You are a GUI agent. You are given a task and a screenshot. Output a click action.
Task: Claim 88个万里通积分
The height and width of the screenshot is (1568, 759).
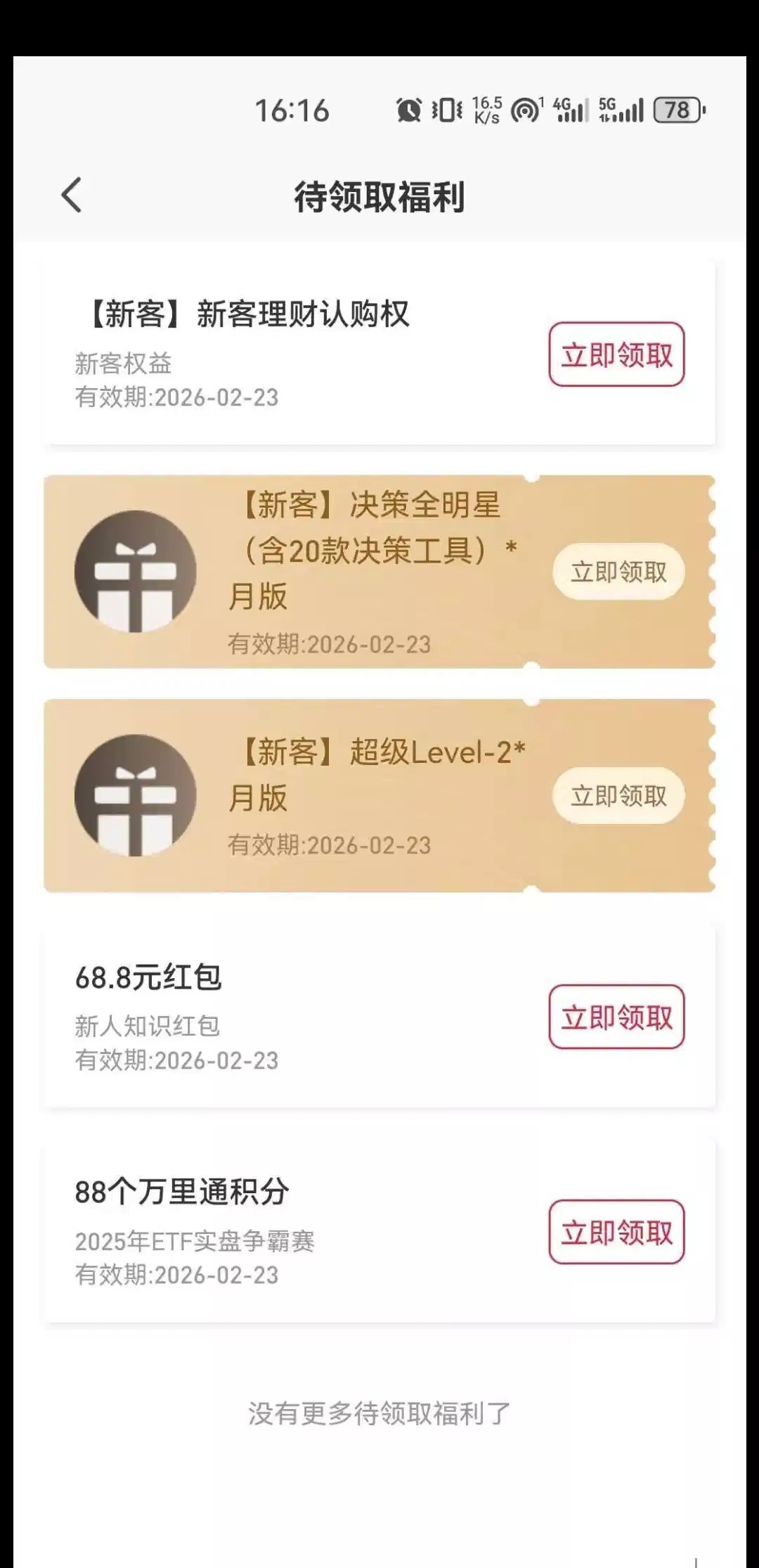pyautogui.click(x=616, y=1233)
